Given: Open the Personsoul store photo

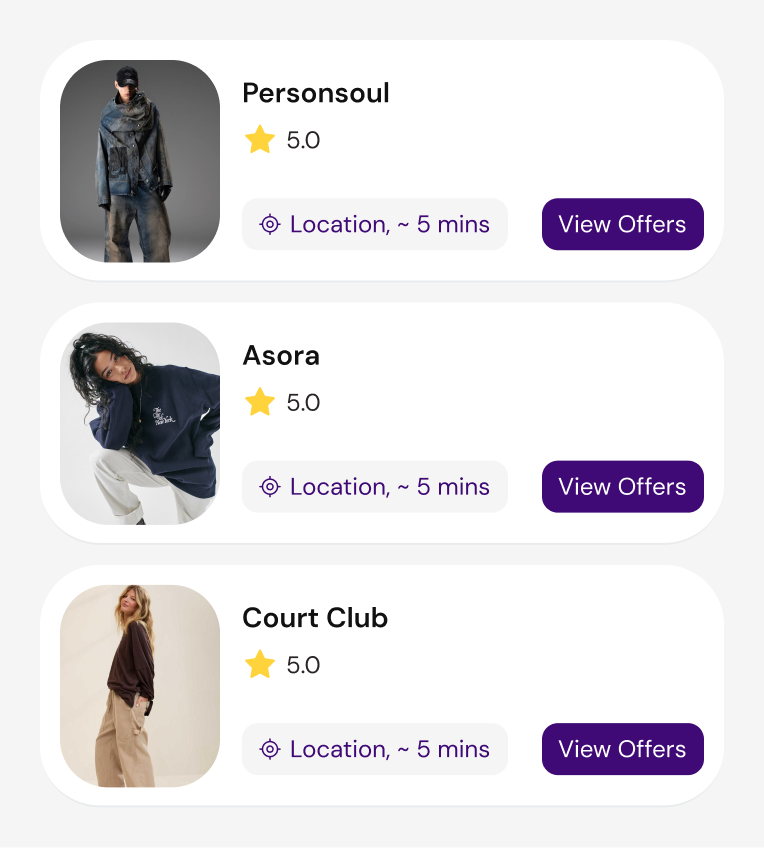Looking at the screenshot, I should [140, 161].
